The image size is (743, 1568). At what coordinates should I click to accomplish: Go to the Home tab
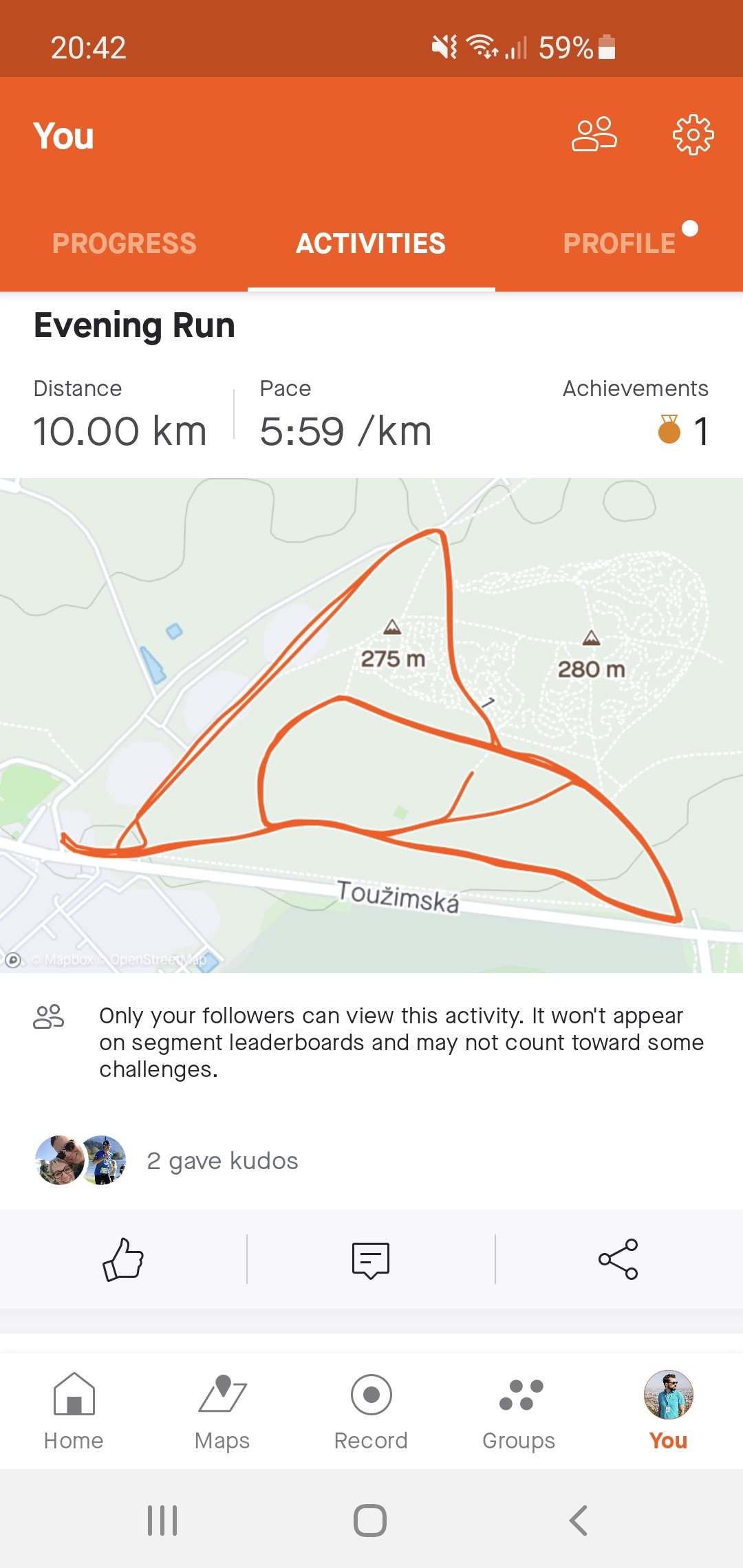pos(74,1411)
